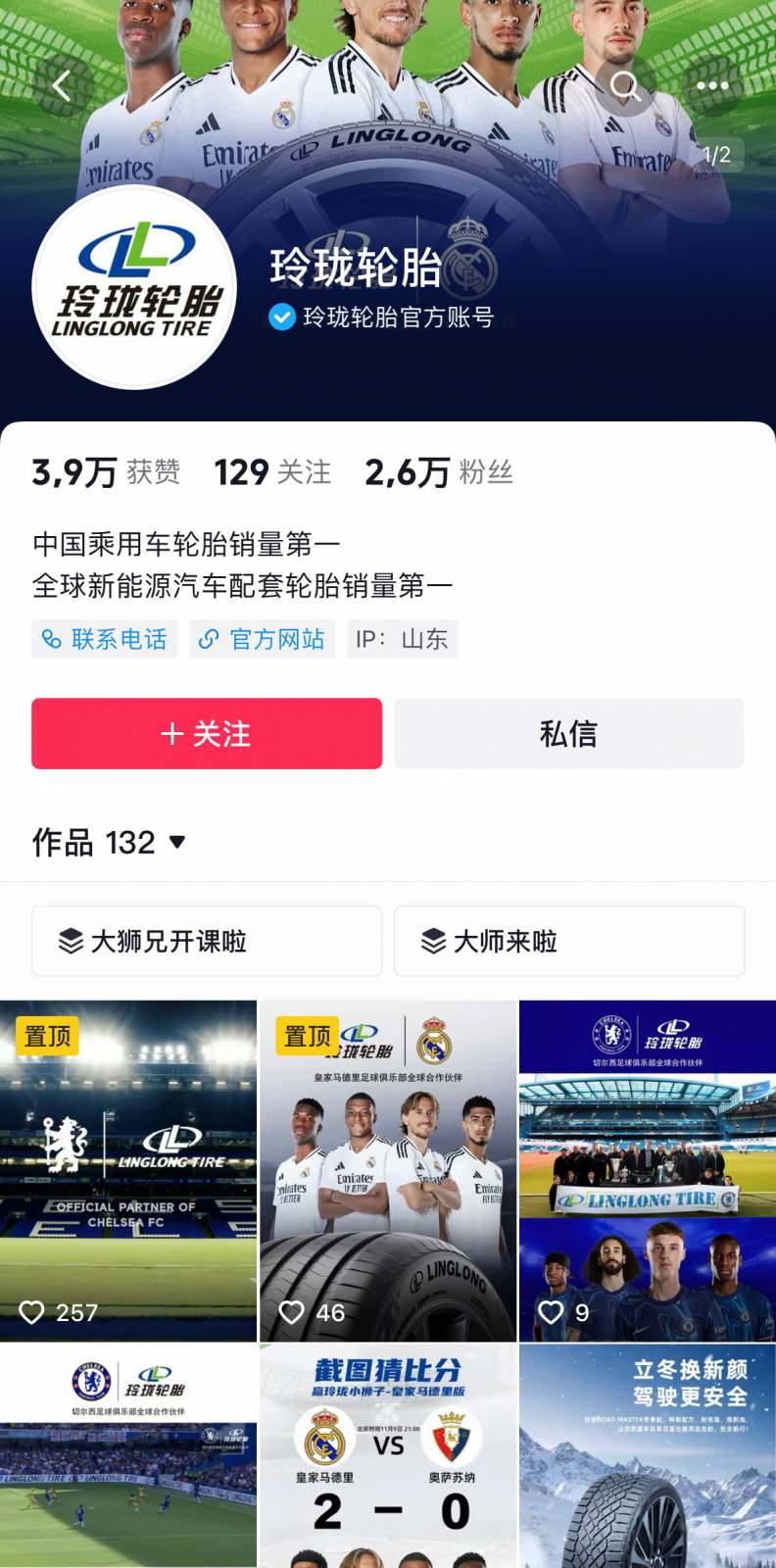Open pinned Chelsea FC official partner video
Image resolution: width=776 pixels, height=1568 pixels.
(128, 1171)
